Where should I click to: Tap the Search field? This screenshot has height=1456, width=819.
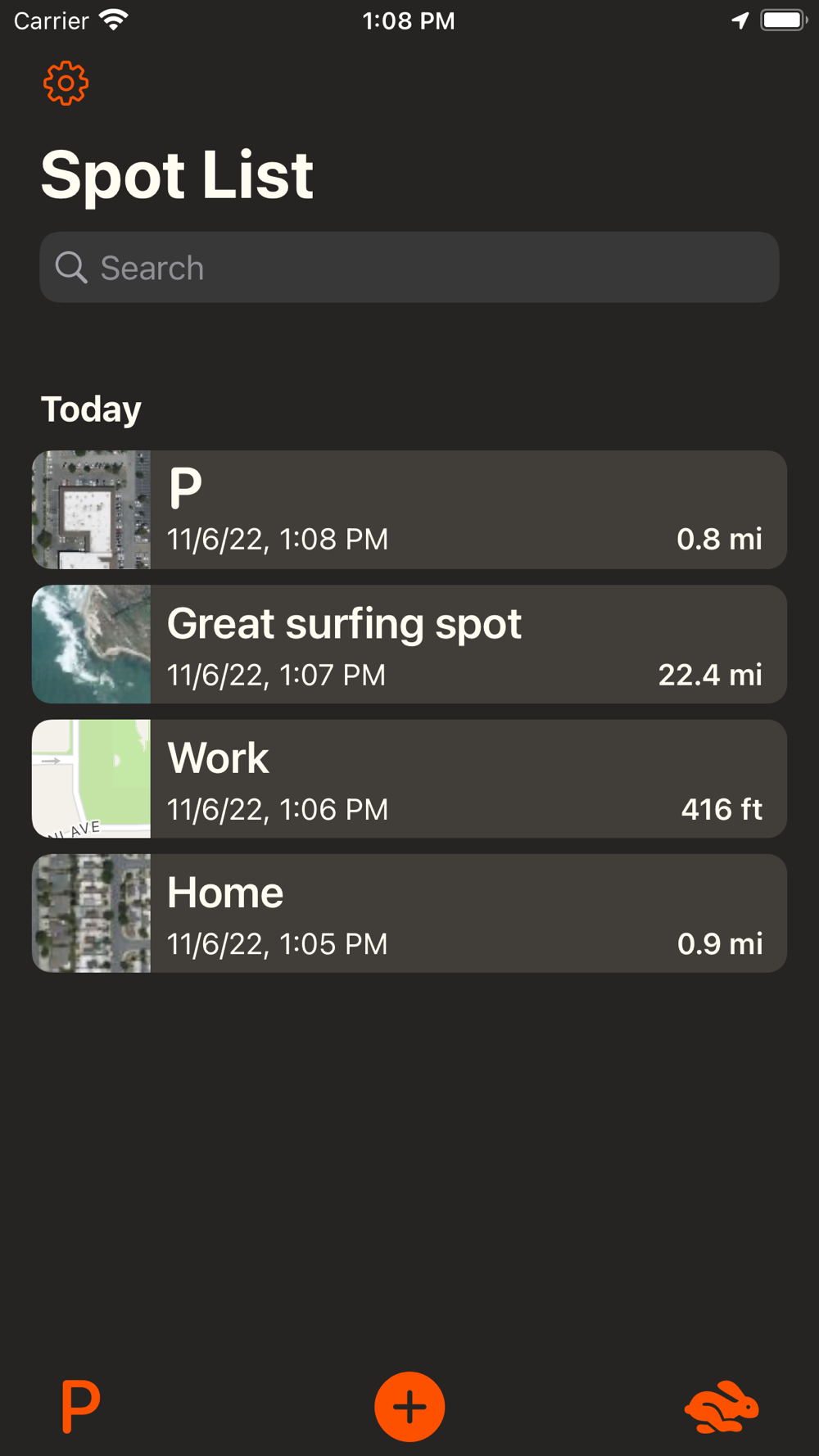click(x=409, y=268)
